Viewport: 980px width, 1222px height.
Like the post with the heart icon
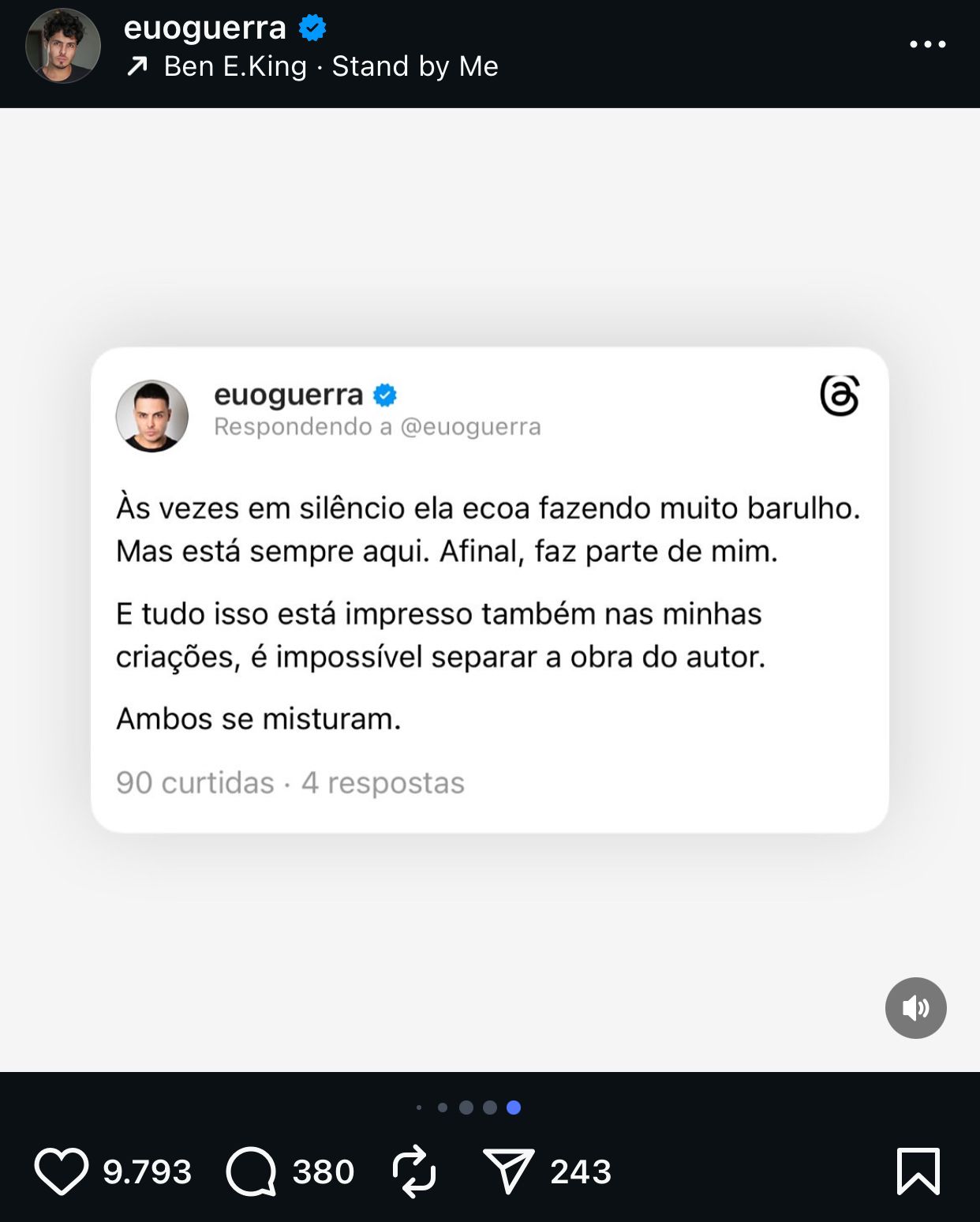tap(63, 1171)
